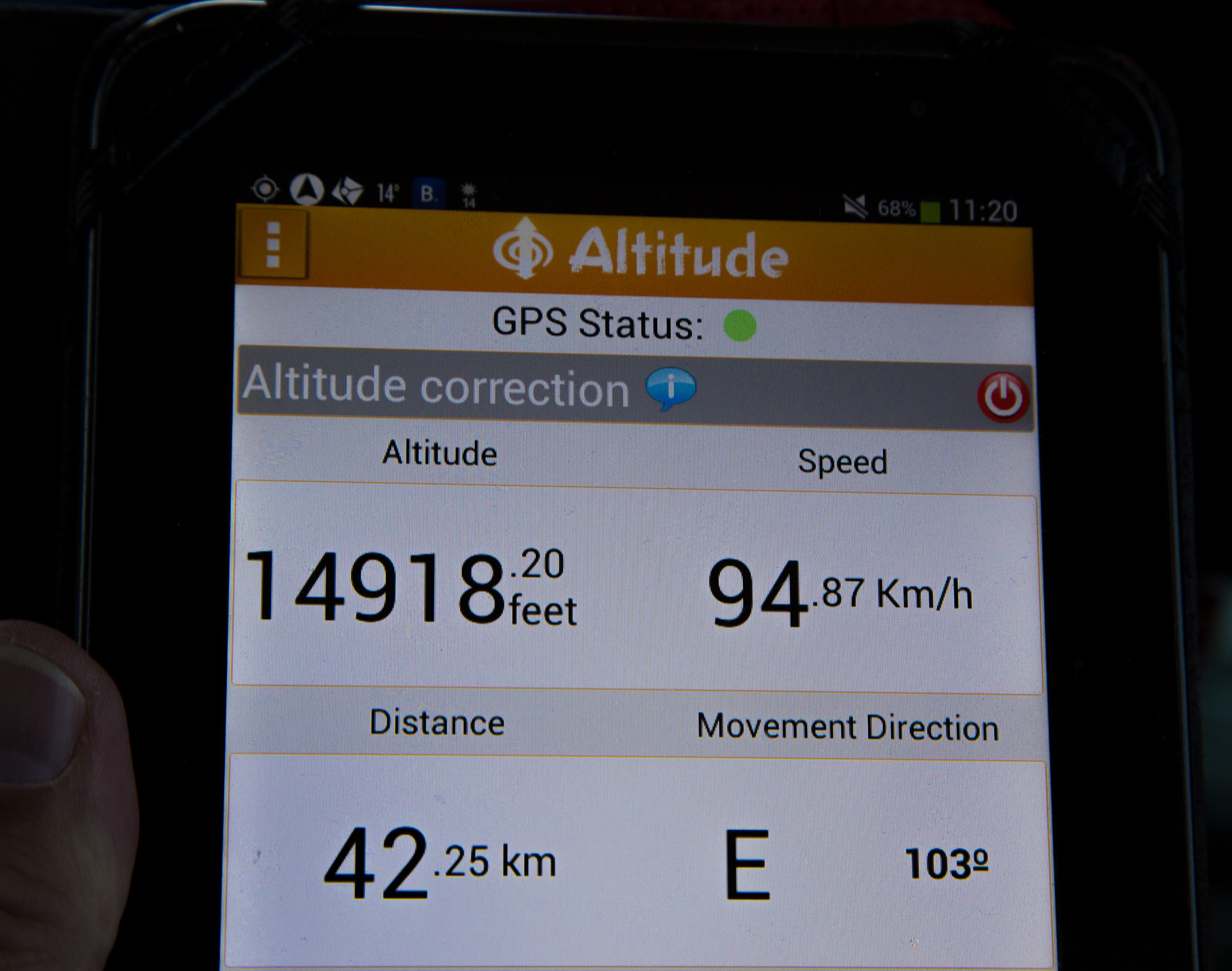Open the Altitude correction info bubble
Image resolution: width=1232 pixels, height=971 pixels.
(671, 388)
